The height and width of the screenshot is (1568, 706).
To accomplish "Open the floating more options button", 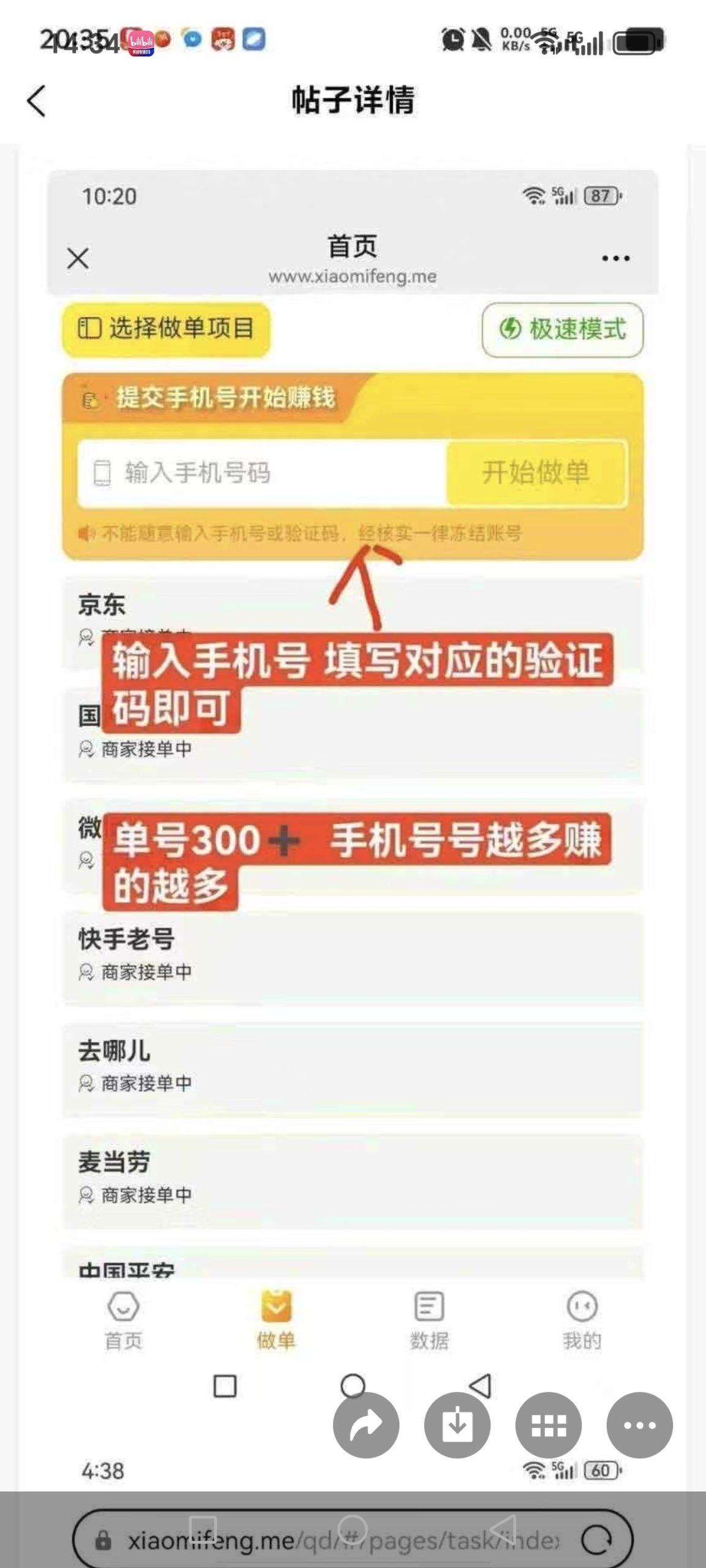I will (x=639, y=1425).
